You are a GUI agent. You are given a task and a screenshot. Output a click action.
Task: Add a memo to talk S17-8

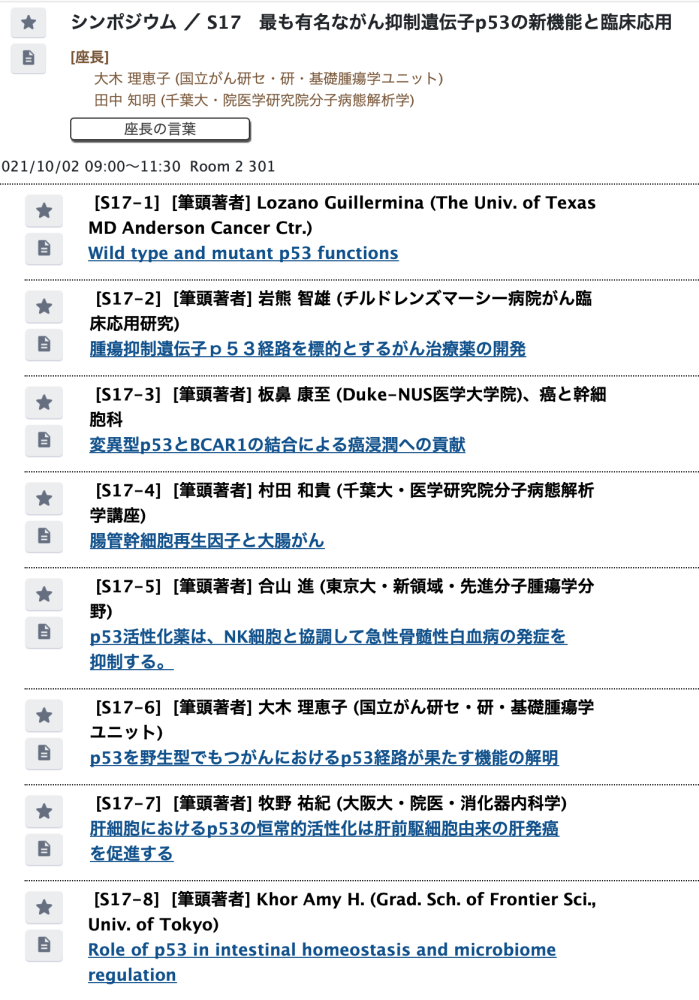44,943
